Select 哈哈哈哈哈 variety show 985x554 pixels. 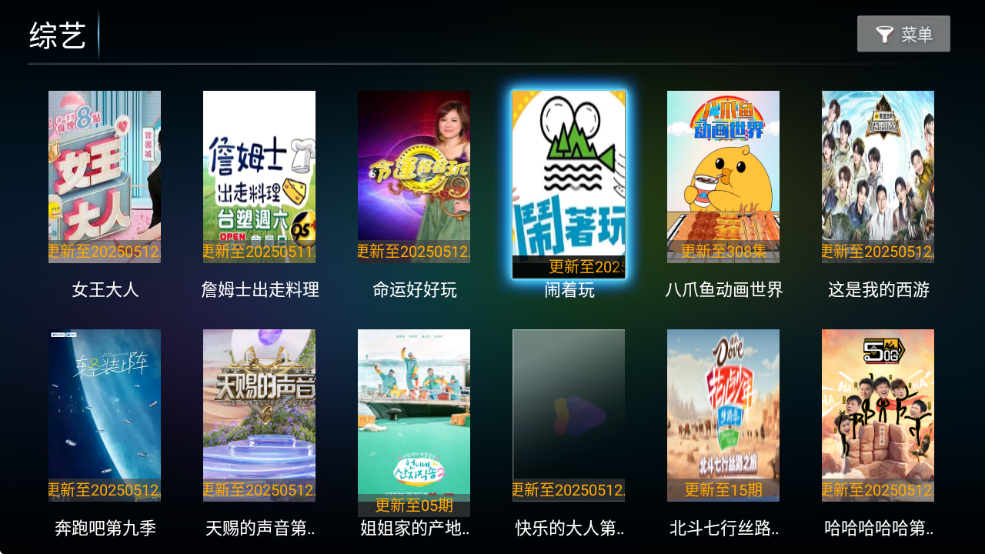(x=878, y=415)
